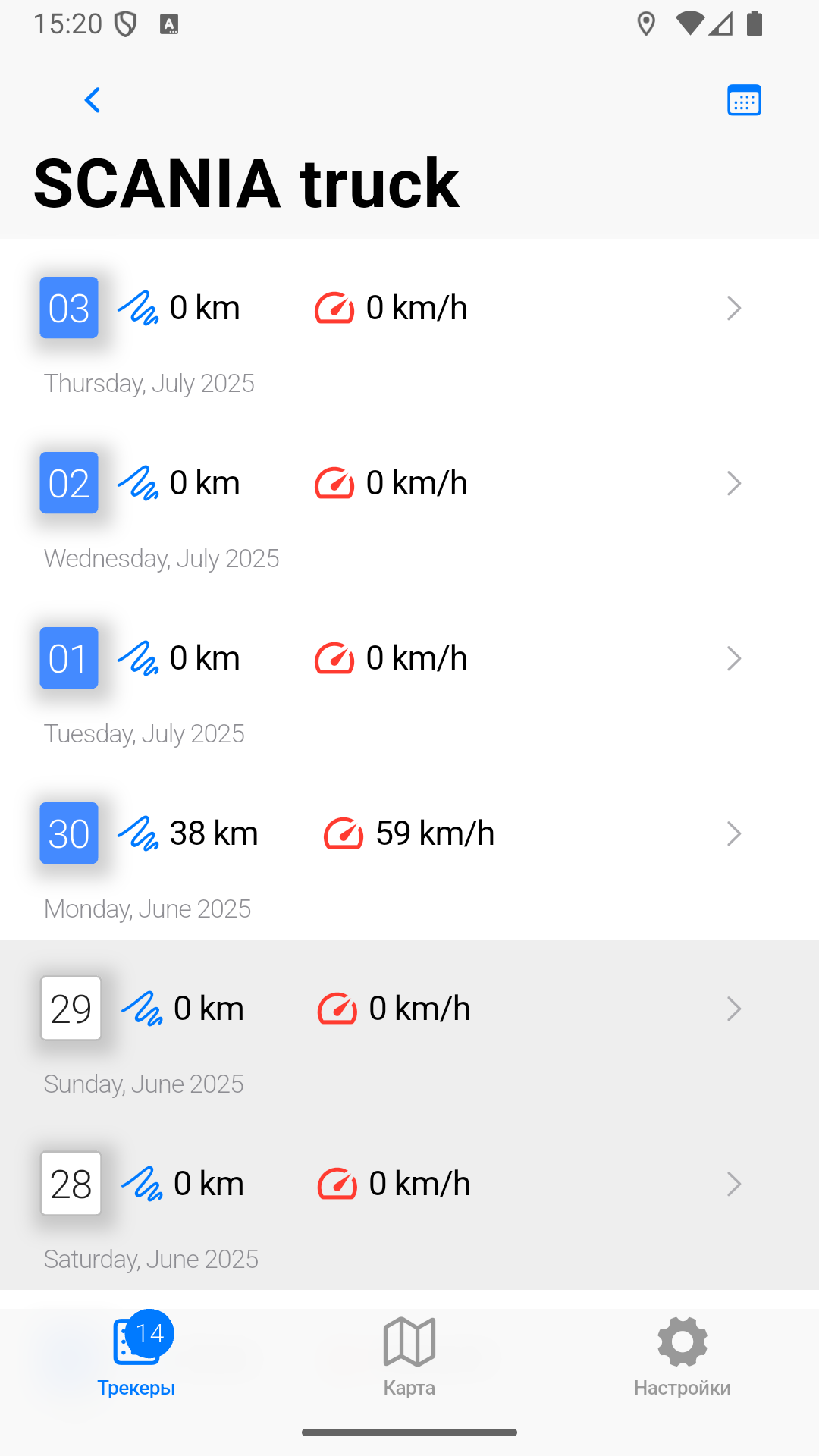This screenshot has width=819, height=1456.
Task: Open the calendar date picker
Action: coord(744,100)
